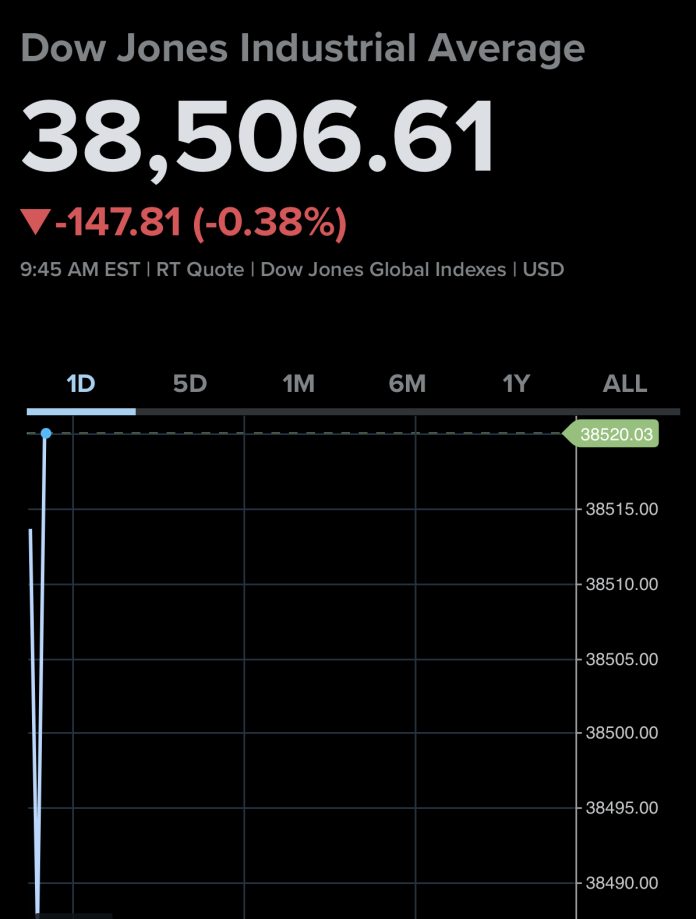This screenshot has height=919, width=696.
Task: Display the ALL time chart range
Action: click(625, 384)
